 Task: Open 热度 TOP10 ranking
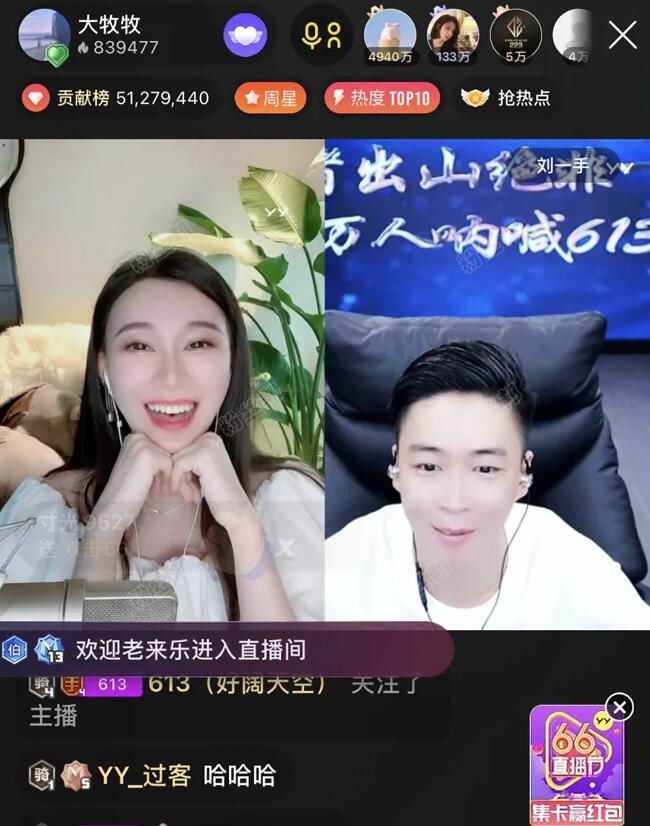pyautogui.click(x=382, y=98)
